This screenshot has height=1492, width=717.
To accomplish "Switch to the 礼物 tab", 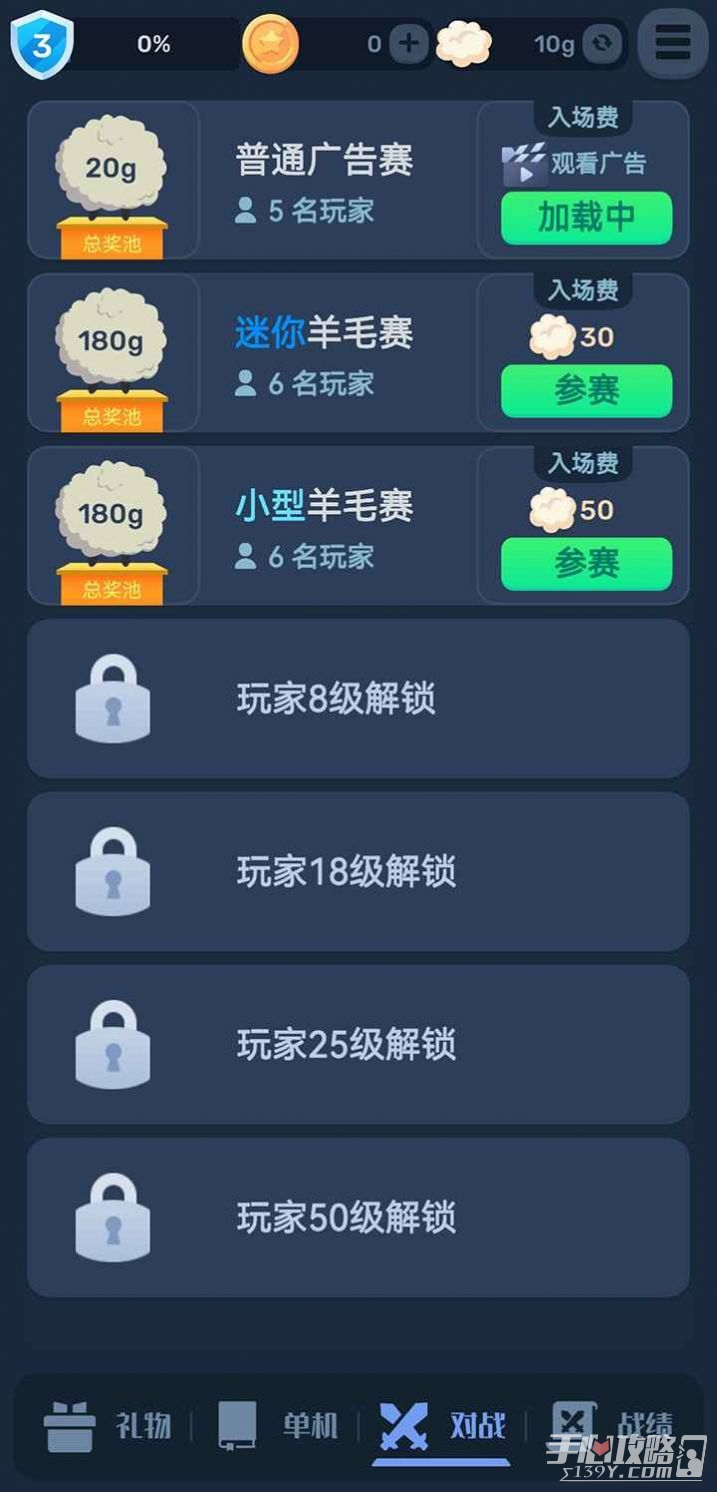I will click(x=108, y=1425).
